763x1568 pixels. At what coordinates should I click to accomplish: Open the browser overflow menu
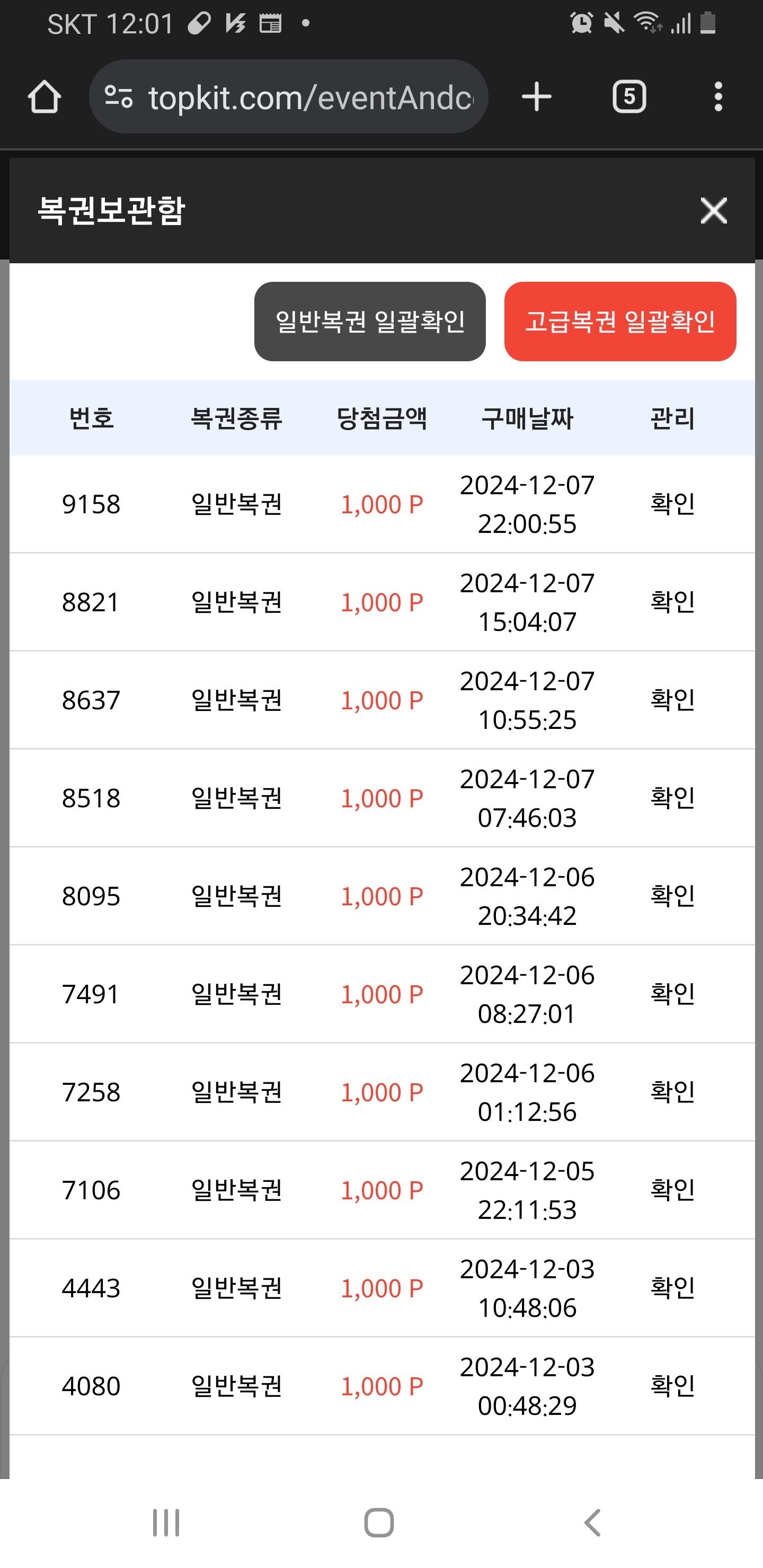coord(718,97)
